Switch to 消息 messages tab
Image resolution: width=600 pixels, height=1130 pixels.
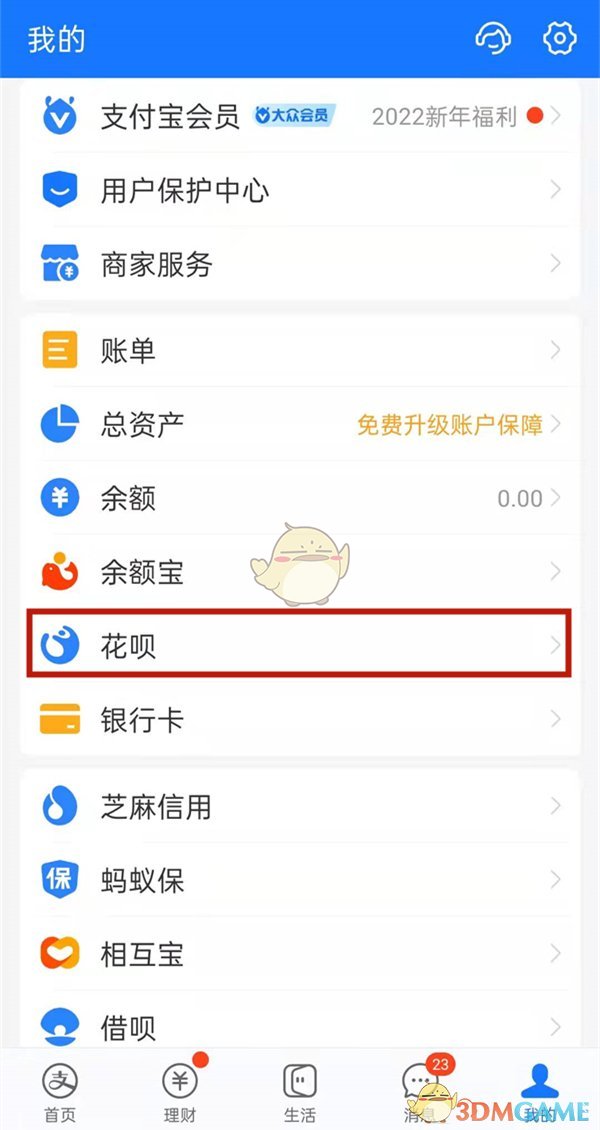click(420, 1092)
